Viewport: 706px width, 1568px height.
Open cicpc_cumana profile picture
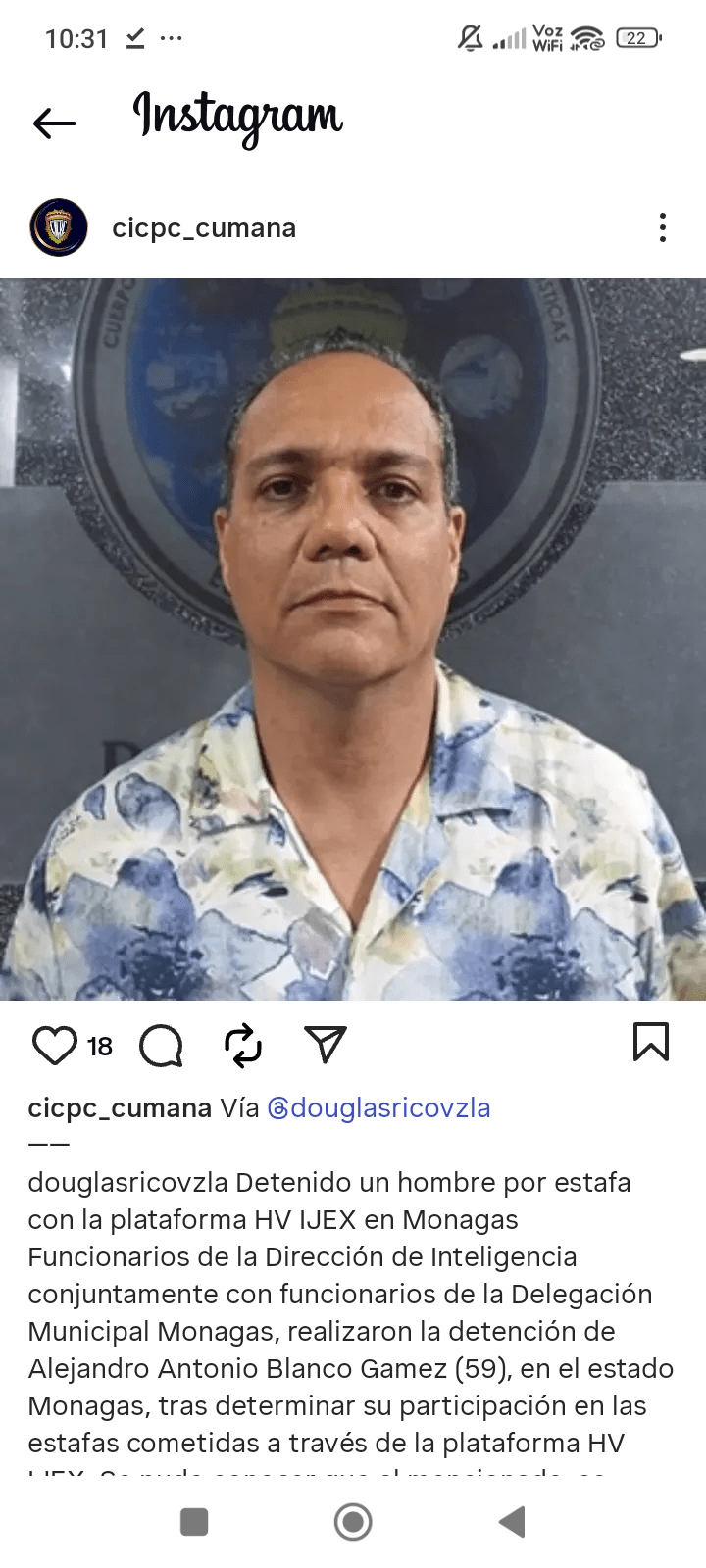point(59,227)
